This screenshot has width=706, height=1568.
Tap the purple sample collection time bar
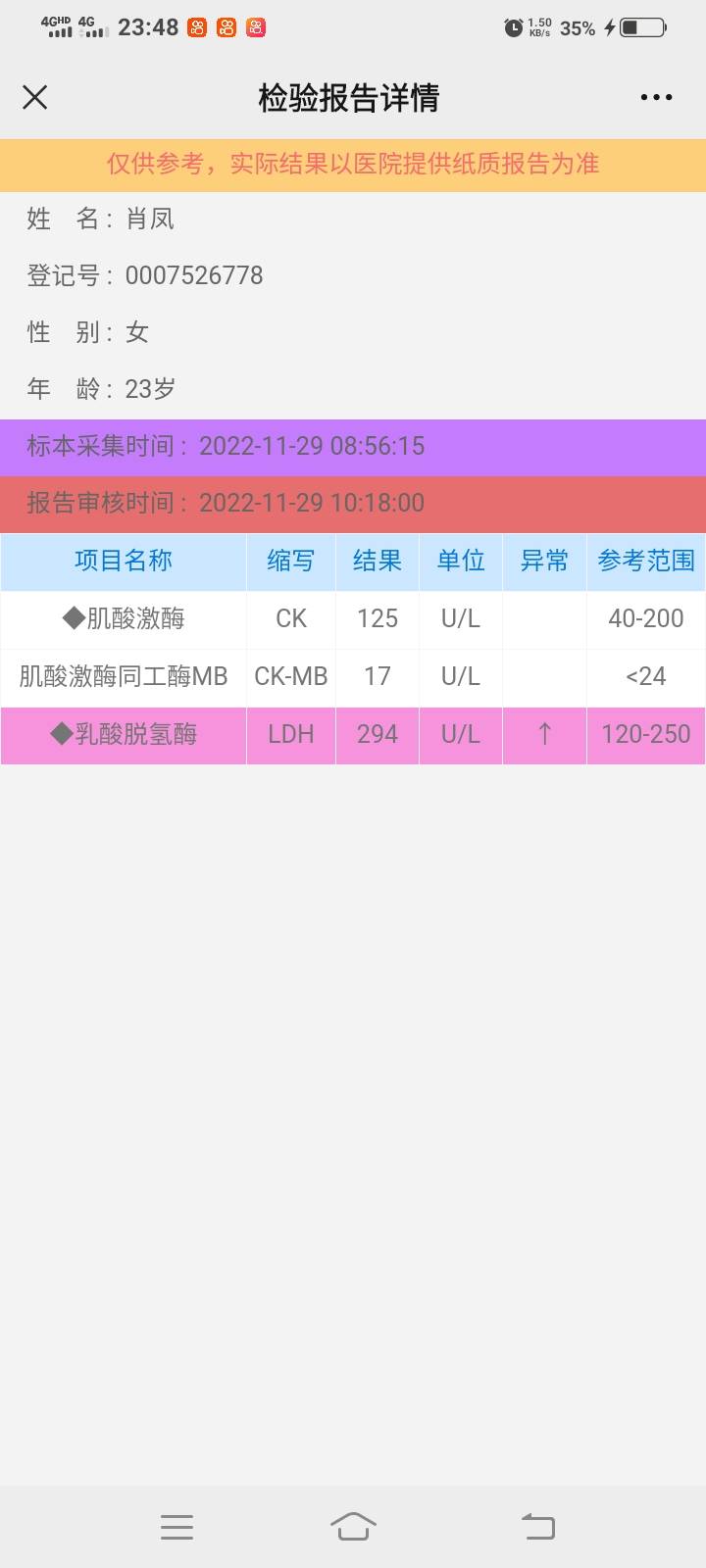pyautogui.click(x=353, y=447)
